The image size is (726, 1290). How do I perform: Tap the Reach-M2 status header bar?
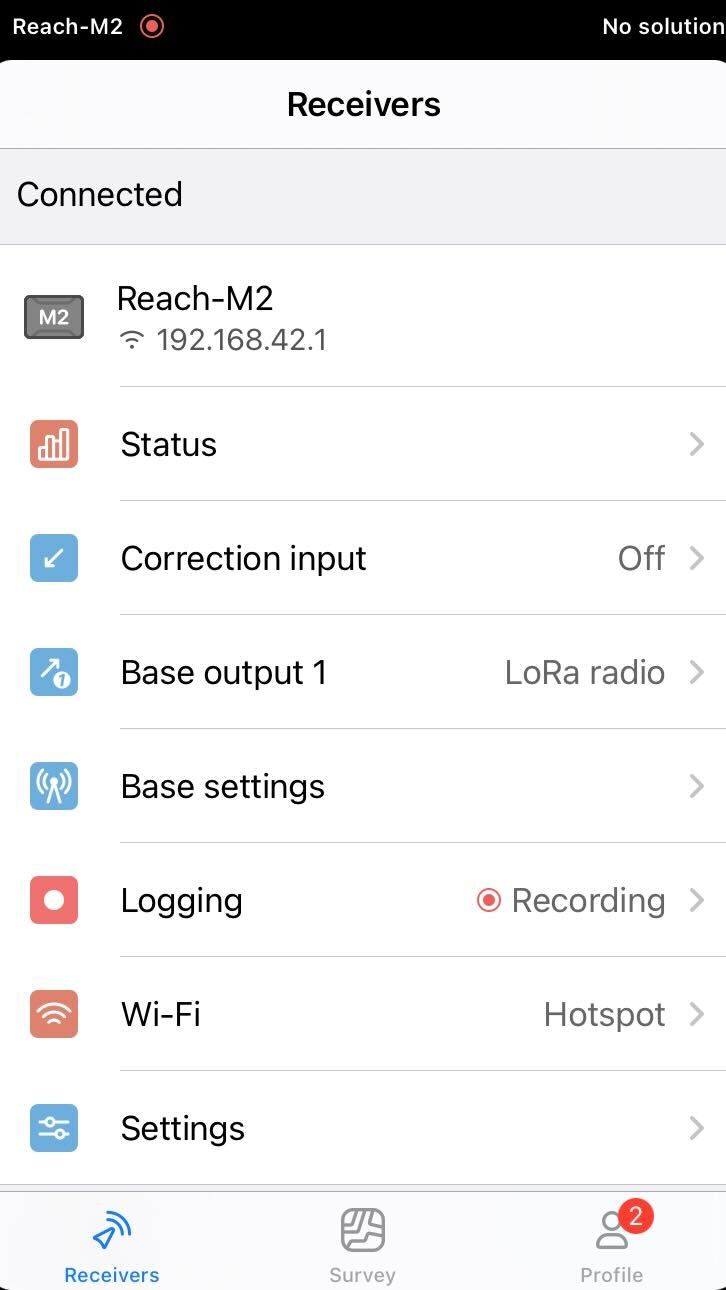(363, 27)
